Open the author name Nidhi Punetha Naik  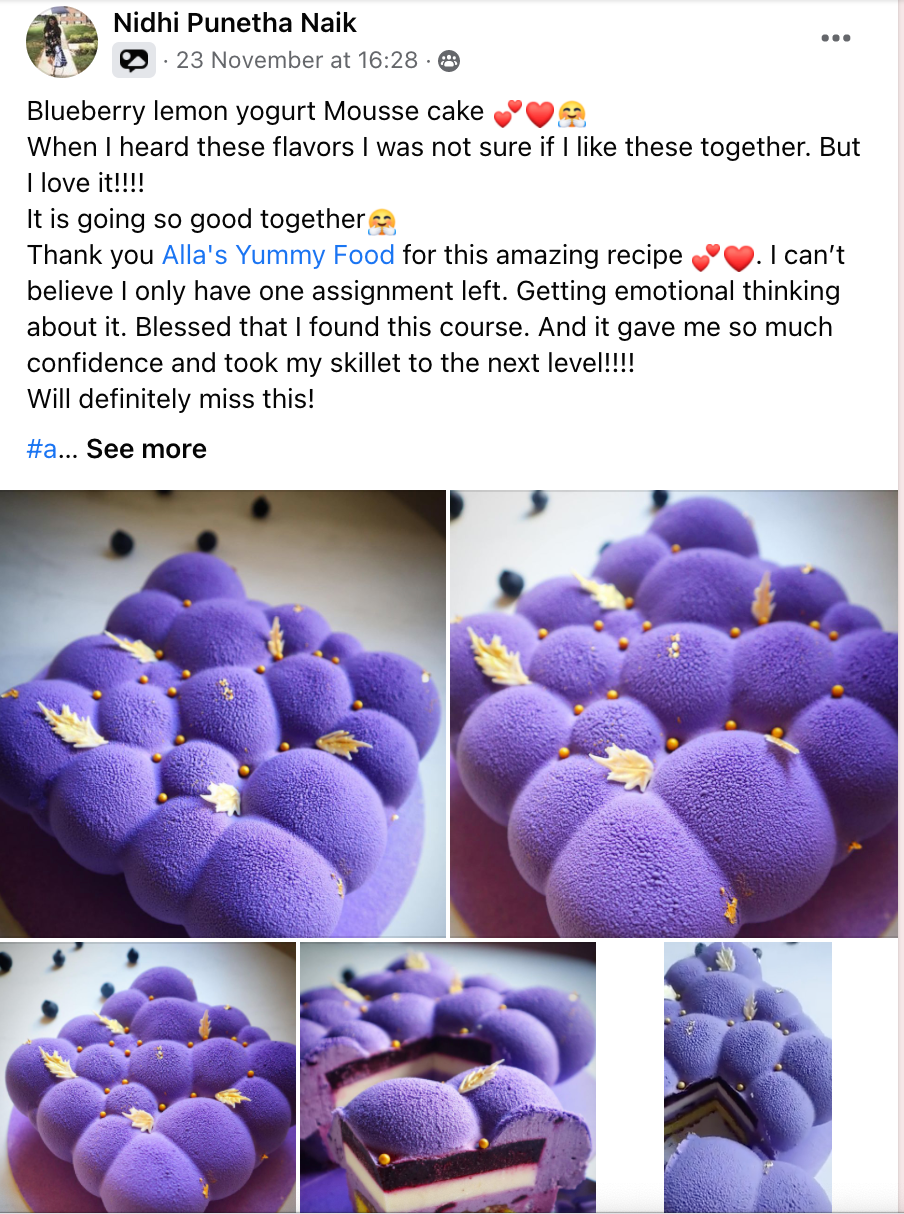234,23
